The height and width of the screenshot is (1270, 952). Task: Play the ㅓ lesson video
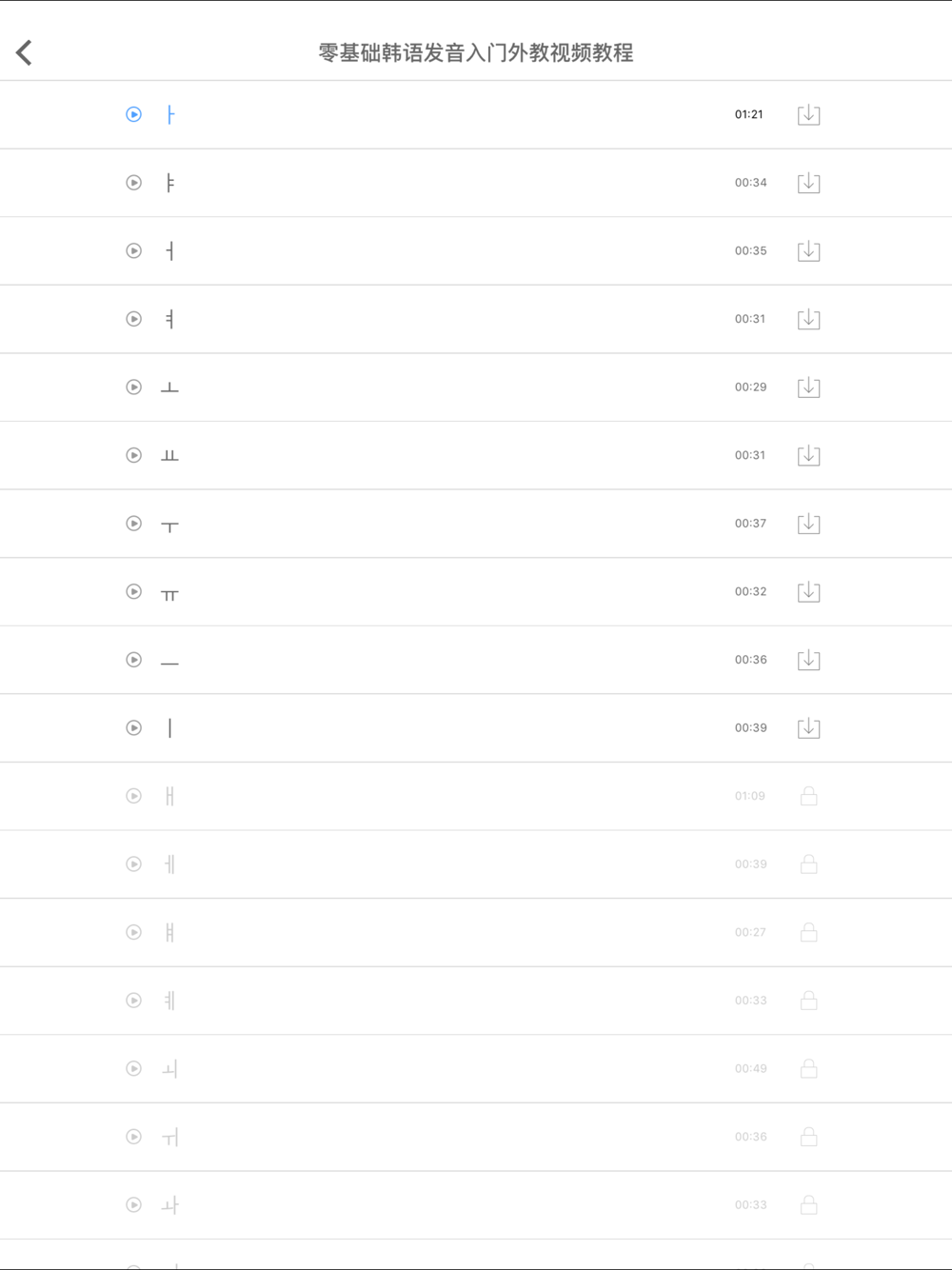134,250
